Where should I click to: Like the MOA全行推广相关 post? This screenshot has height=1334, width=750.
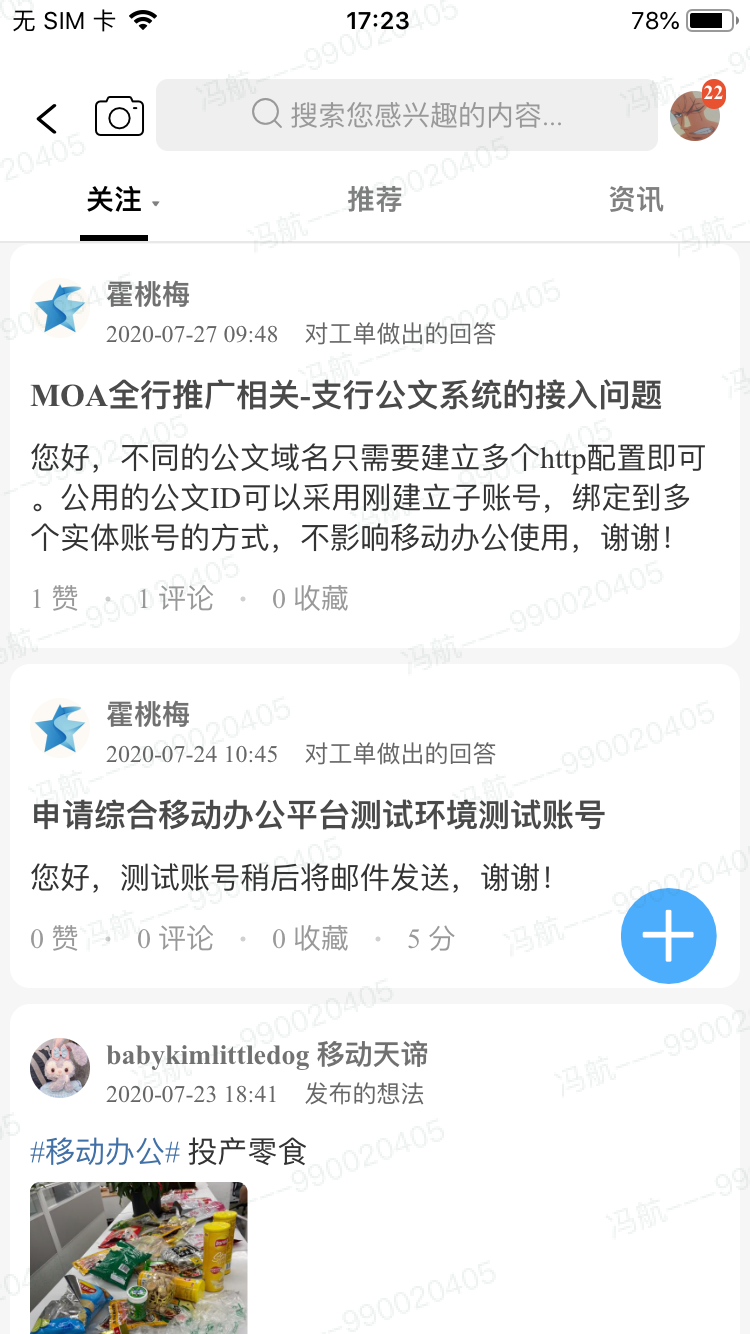coord(54,598)
